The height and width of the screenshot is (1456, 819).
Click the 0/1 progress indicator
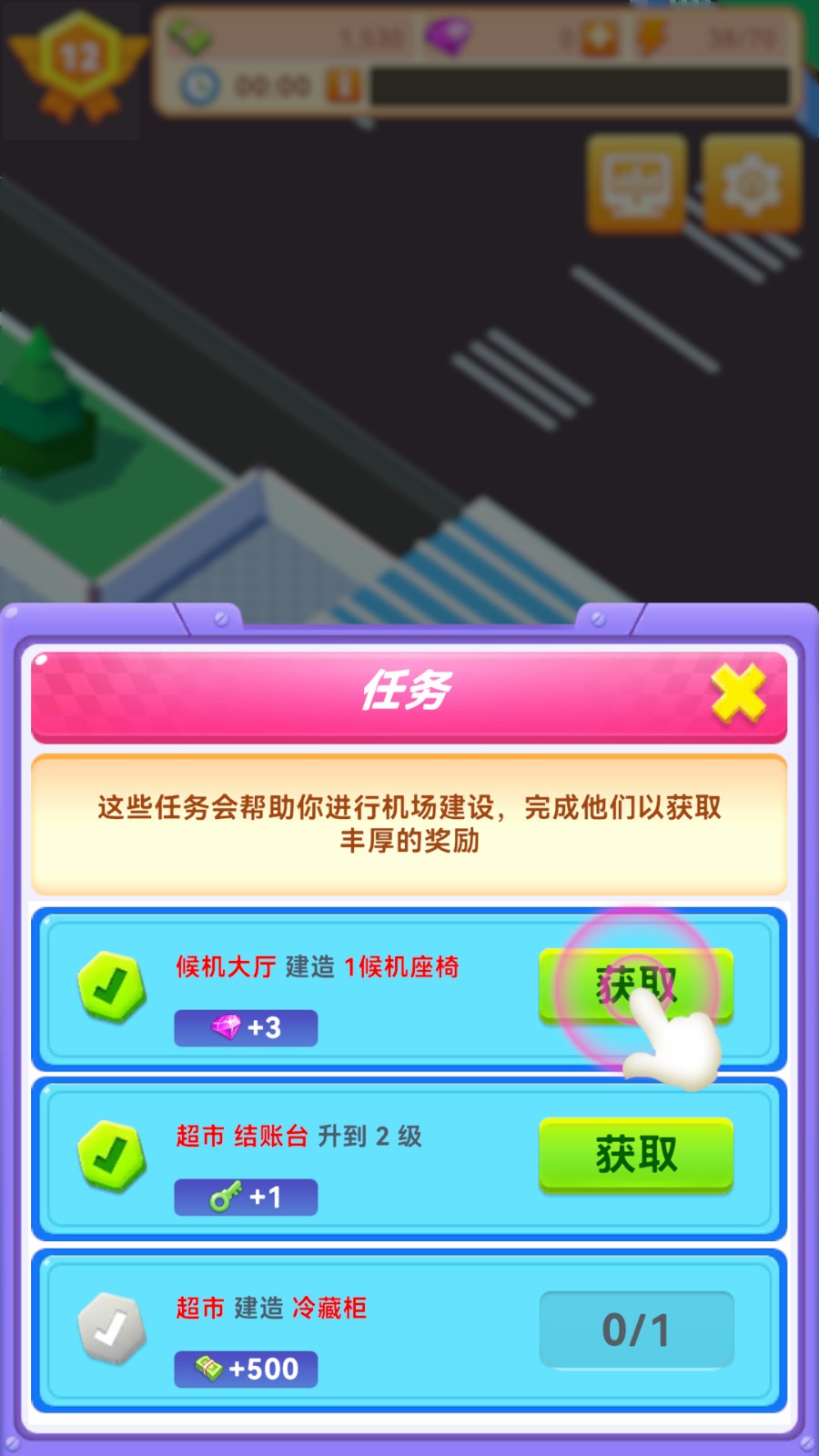635,1330
